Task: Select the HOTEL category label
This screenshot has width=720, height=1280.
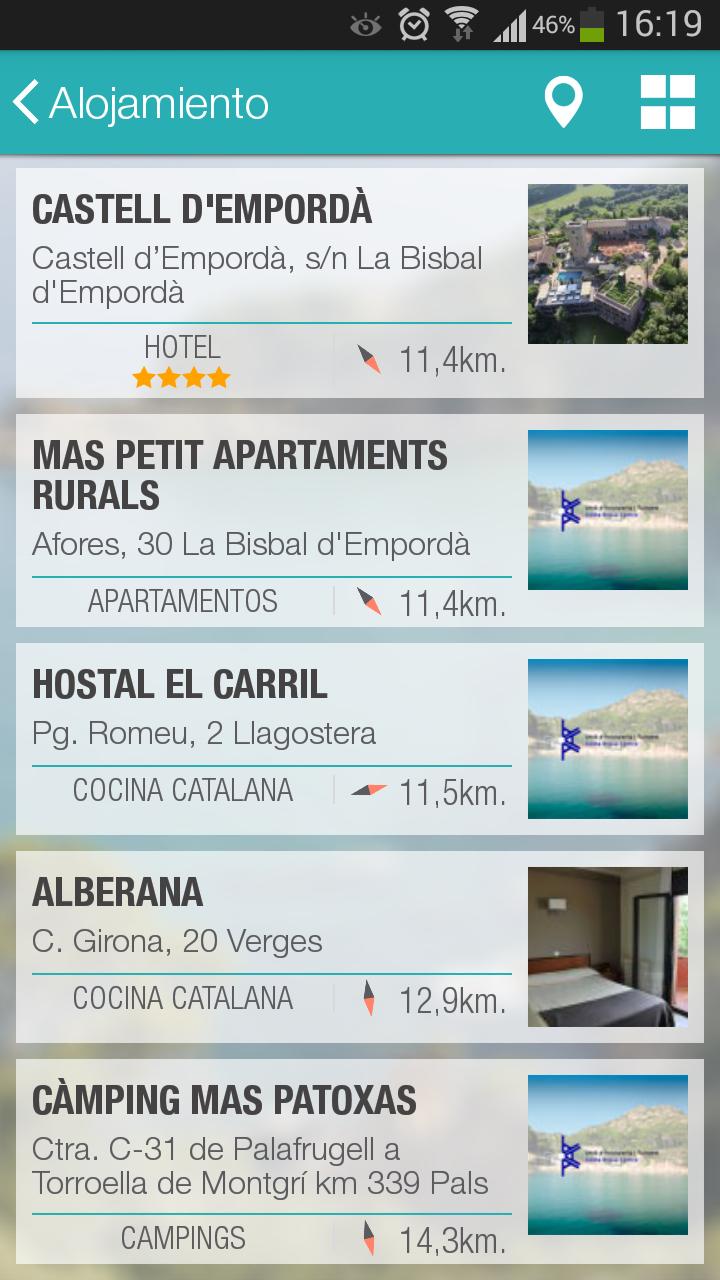Action: click(183, 349)
